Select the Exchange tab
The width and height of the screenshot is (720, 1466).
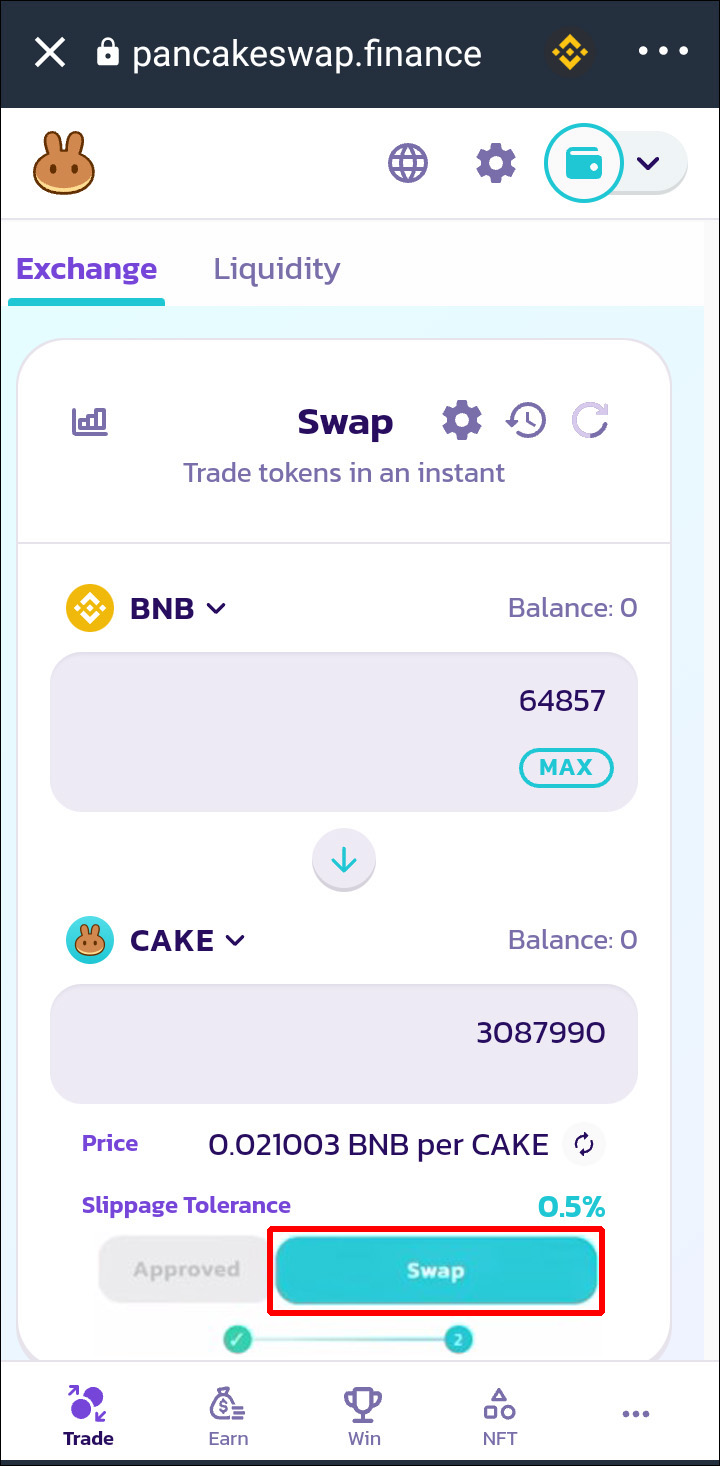87,269
